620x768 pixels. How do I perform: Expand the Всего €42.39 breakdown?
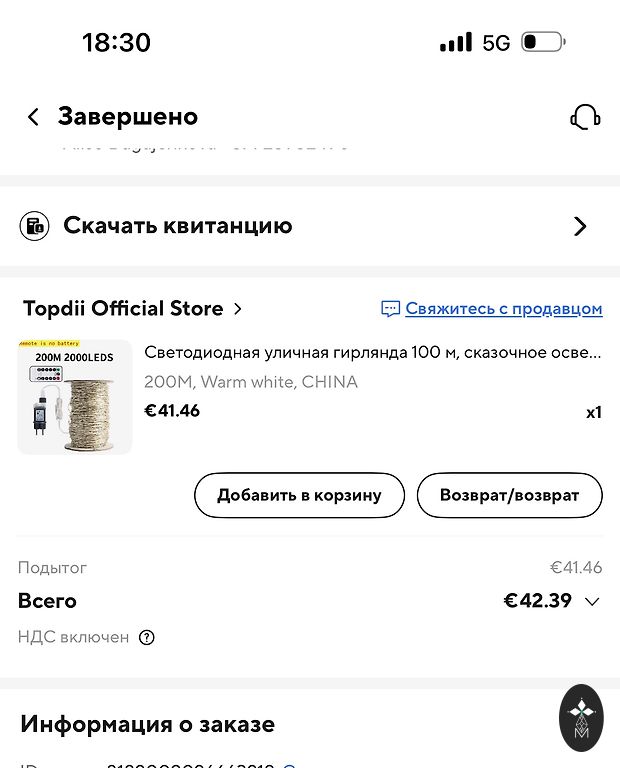point(592,601)
